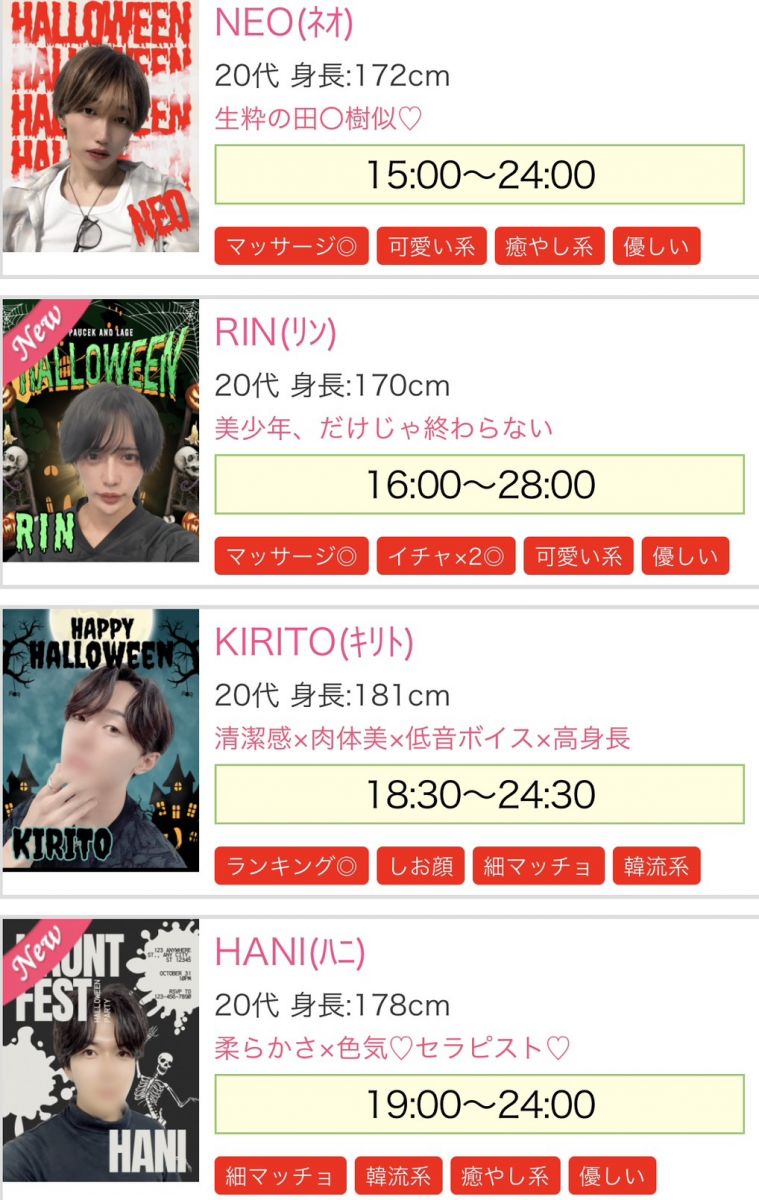Tap RIN's 16:00〜28:00 schedule box
The width and height of the screenshot is (759, 1200).
(480, 485)
